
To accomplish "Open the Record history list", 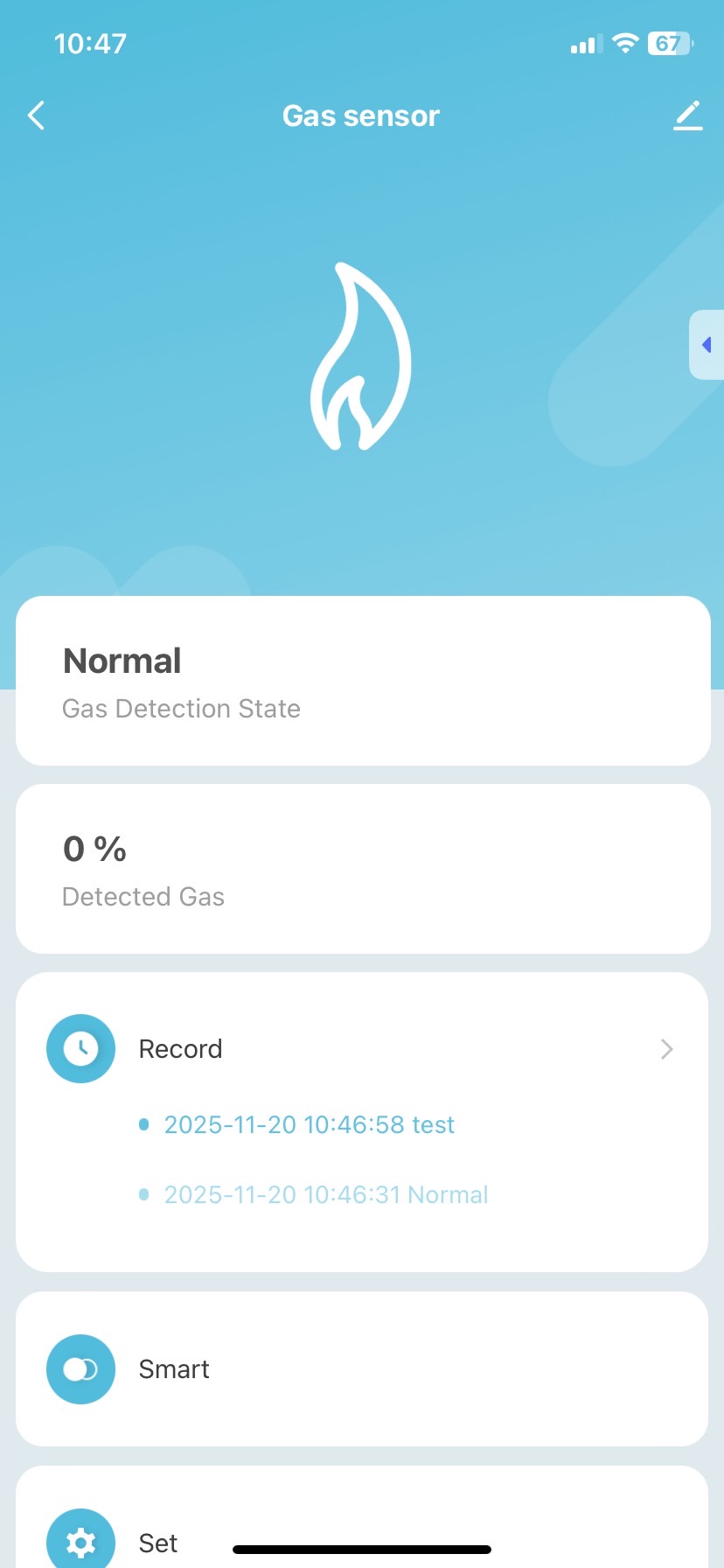I will point(362,1048).
